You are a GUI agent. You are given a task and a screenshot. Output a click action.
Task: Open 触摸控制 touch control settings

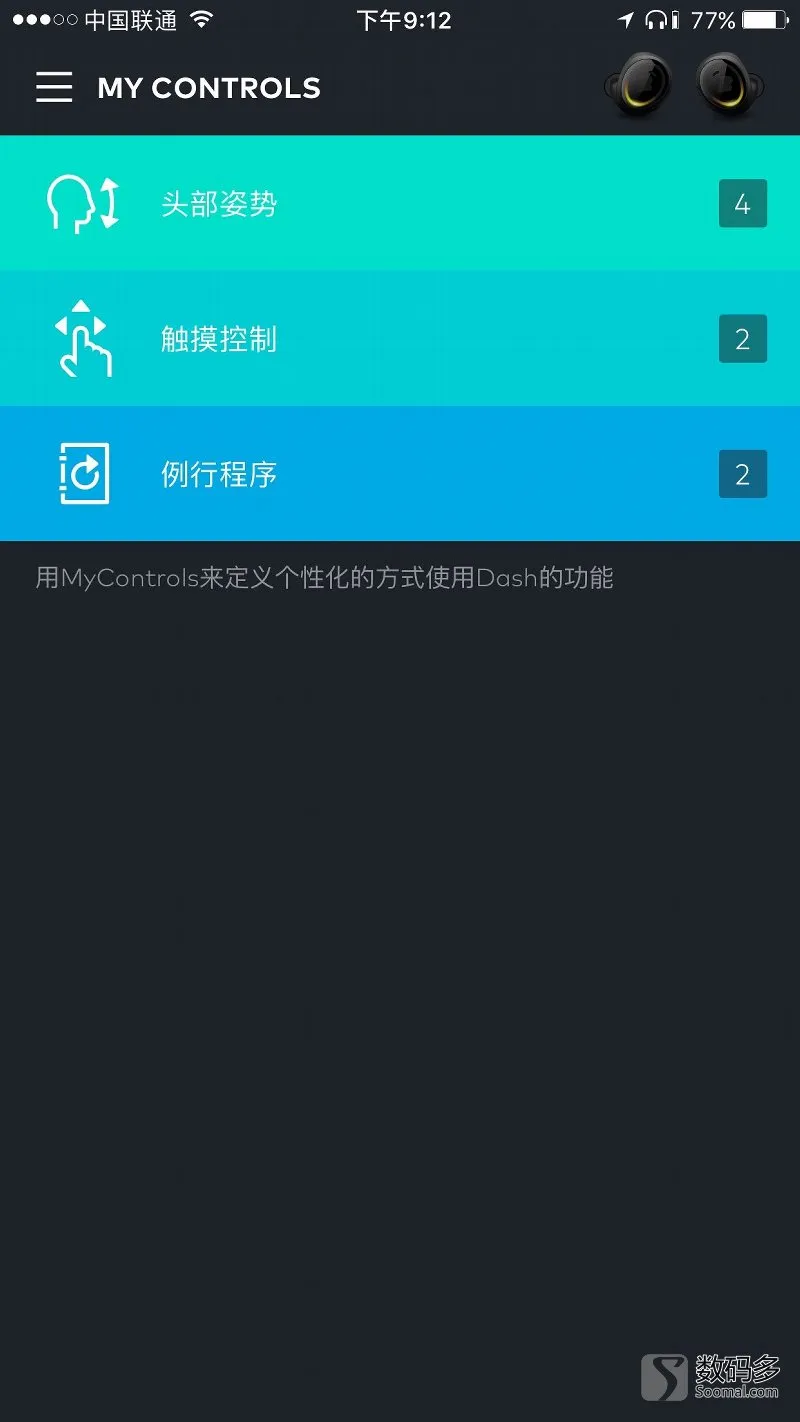click(400, 339)
